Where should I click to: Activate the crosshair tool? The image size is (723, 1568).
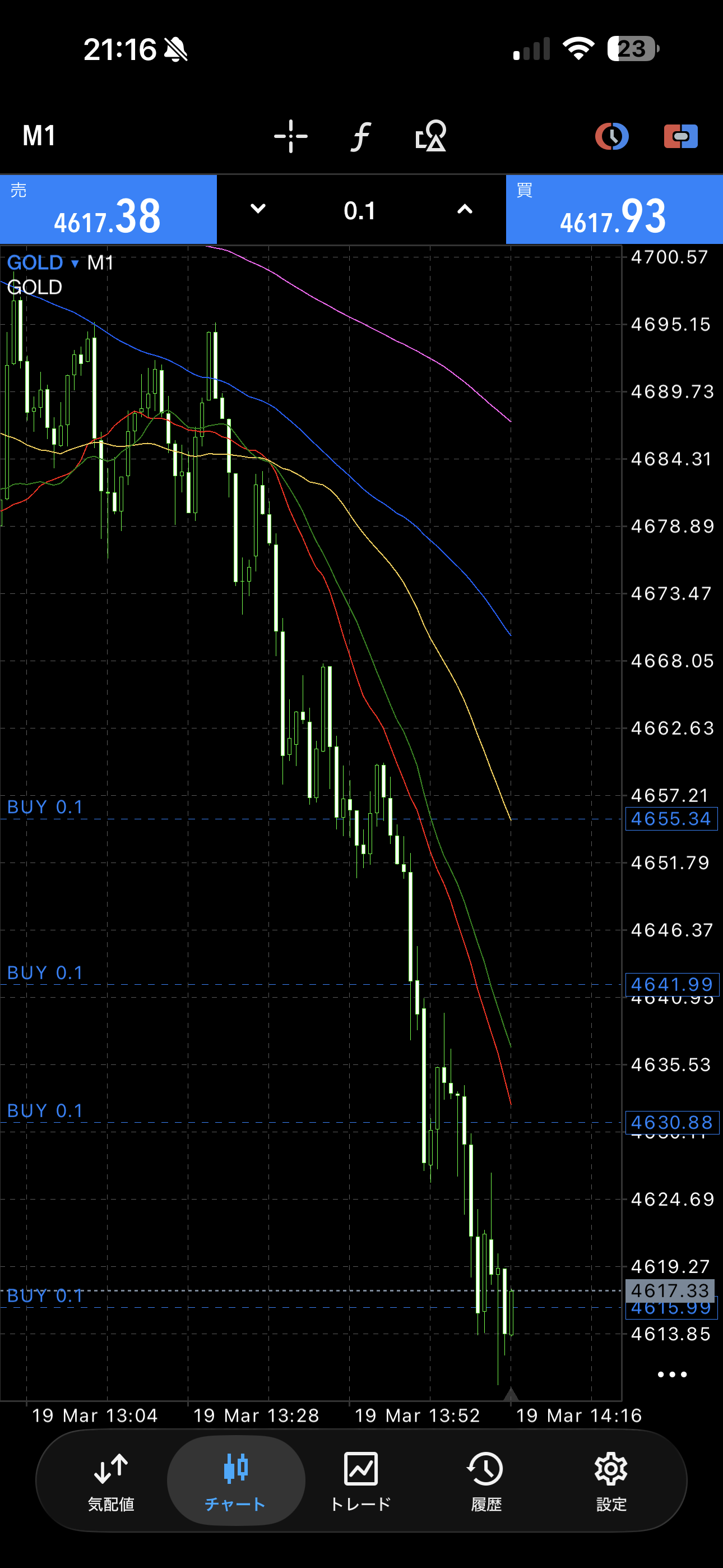pyautogui.click(x=291, y=136)
